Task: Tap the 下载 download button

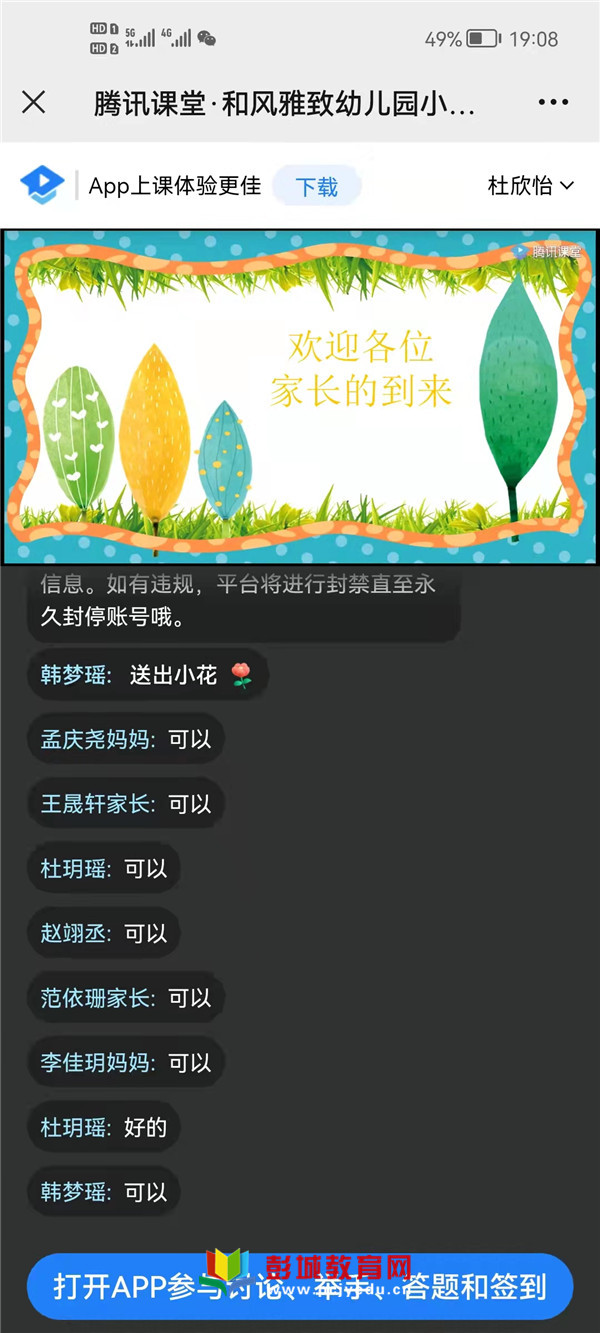Action: (316, 187)
